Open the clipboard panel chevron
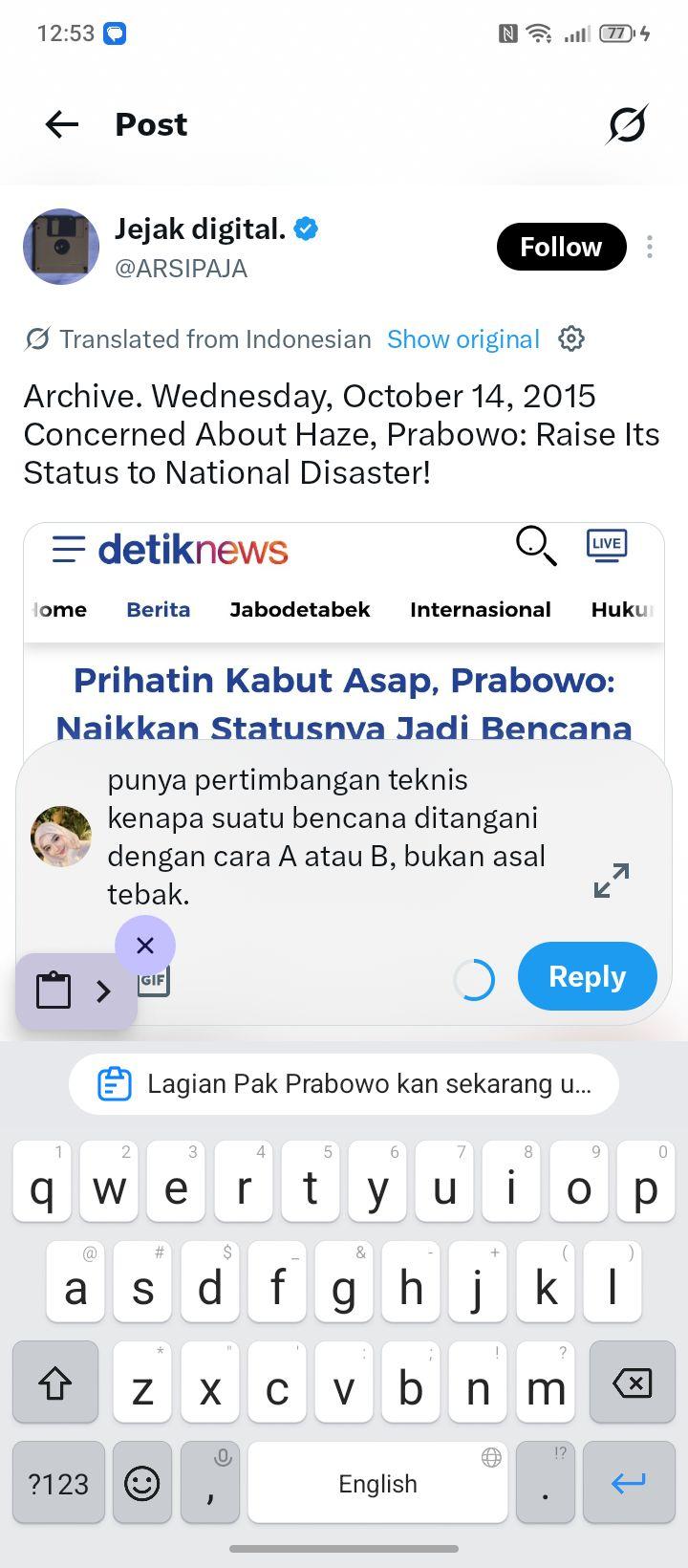This screenshot has height=1568, width=688. 104,991
